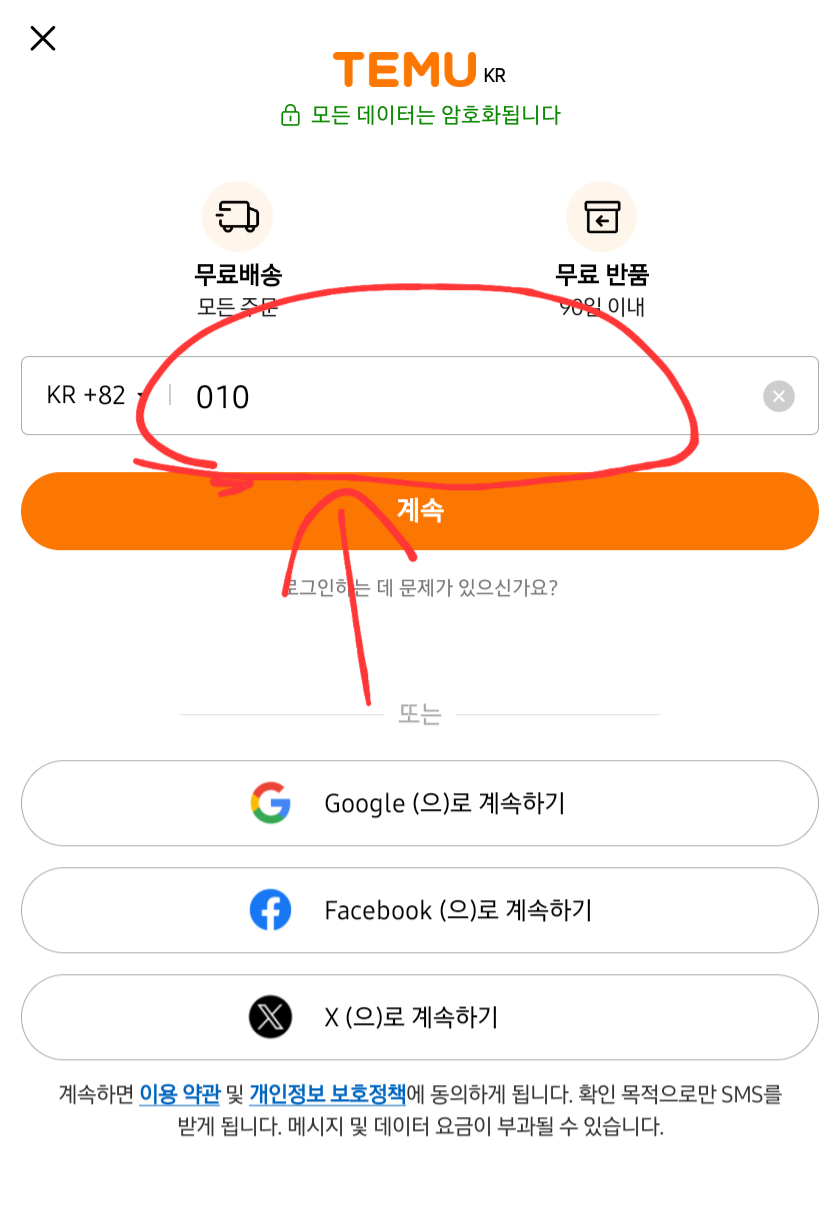Click inside the phone number input field
This screenshot has width=840, height=1210.
tap(400, 396)
